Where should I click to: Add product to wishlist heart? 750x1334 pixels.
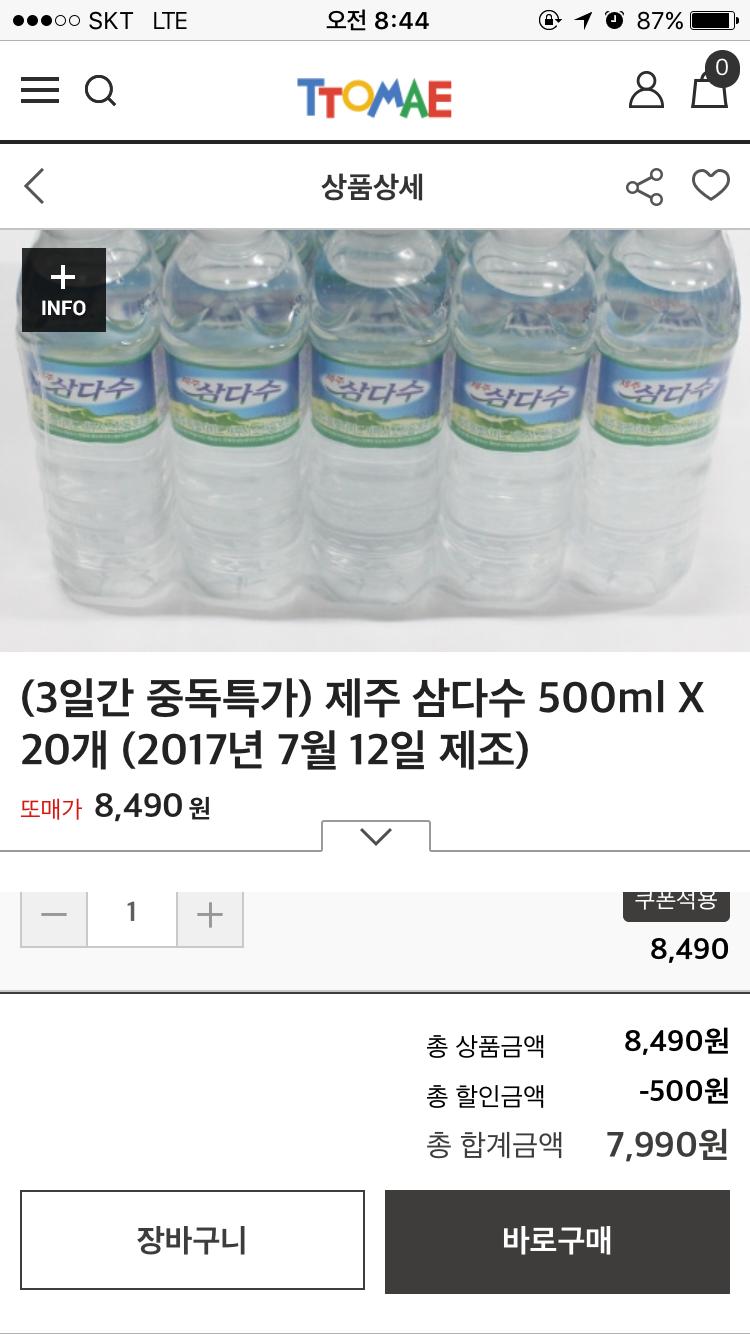(x=711, y=185)
